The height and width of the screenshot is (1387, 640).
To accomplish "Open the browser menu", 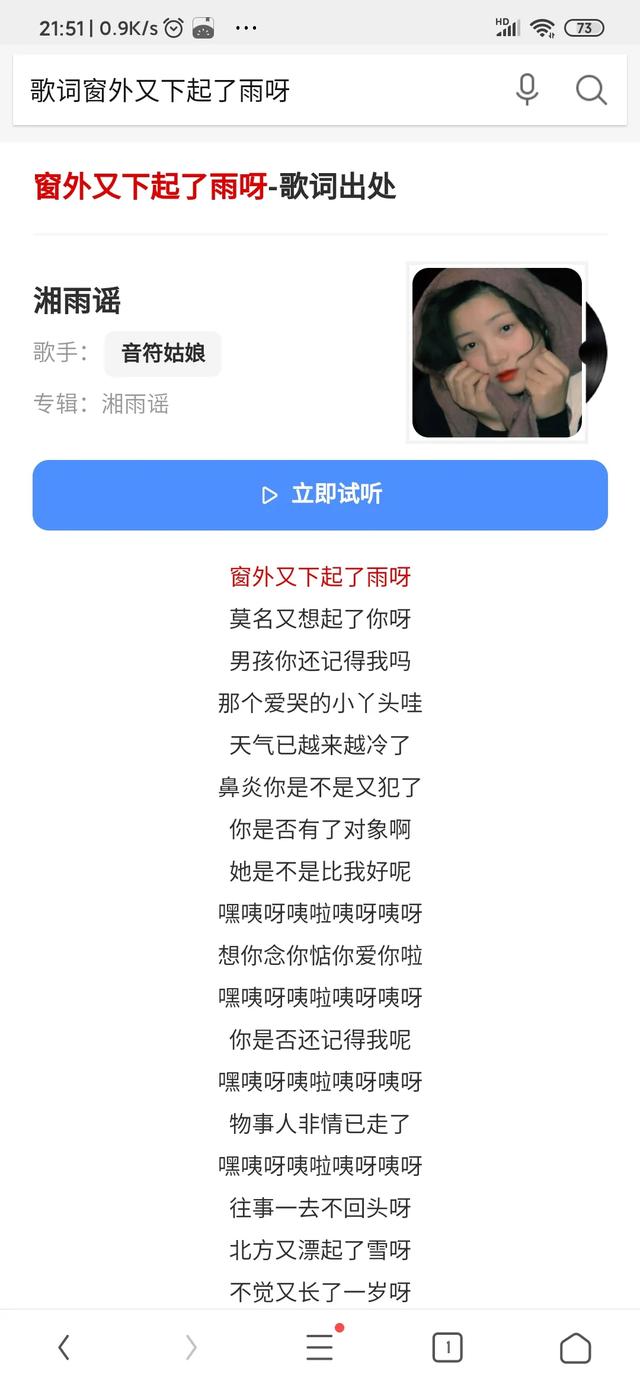I will coord(320,1347).
